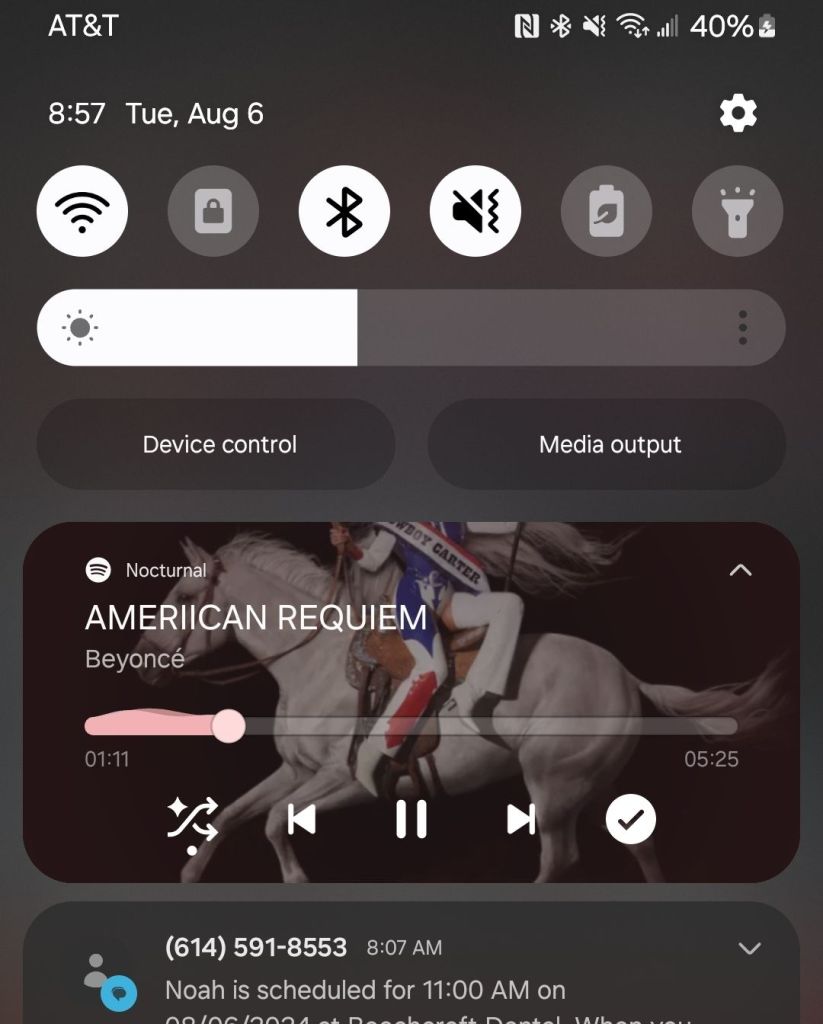
Task: Open settings via the gear icon
Action: pyautogui.click(x=738, y=114)
